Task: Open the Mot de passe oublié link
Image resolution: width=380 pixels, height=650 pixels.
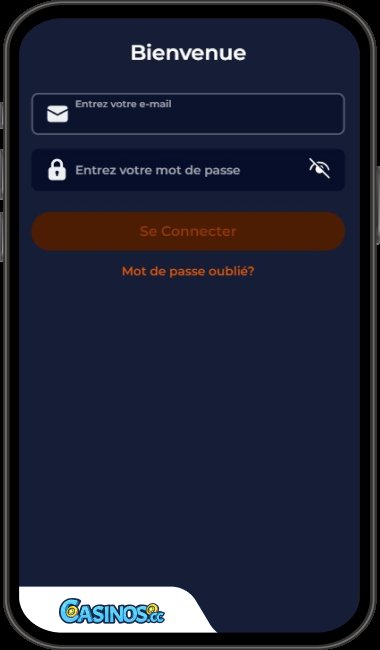Action: point(188,272)
